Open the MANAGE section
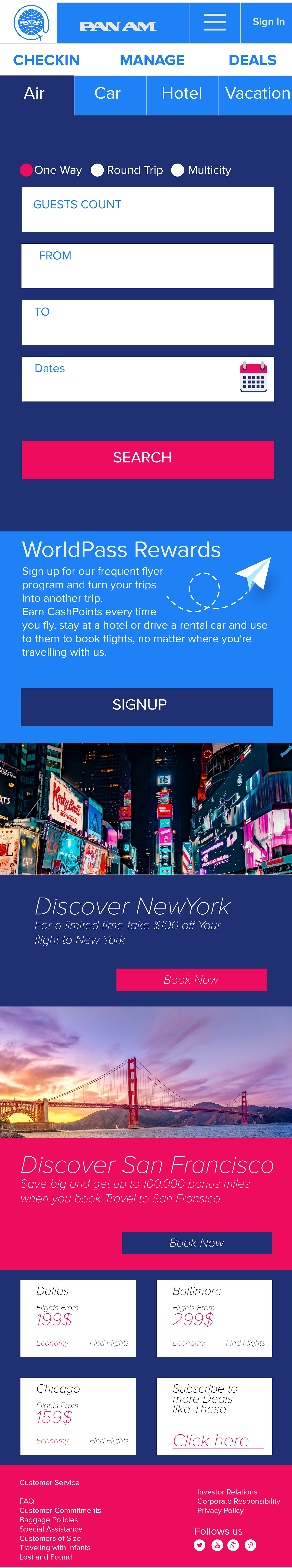The width and height of the screenshot is (292, 1568). tap(152, 60)
